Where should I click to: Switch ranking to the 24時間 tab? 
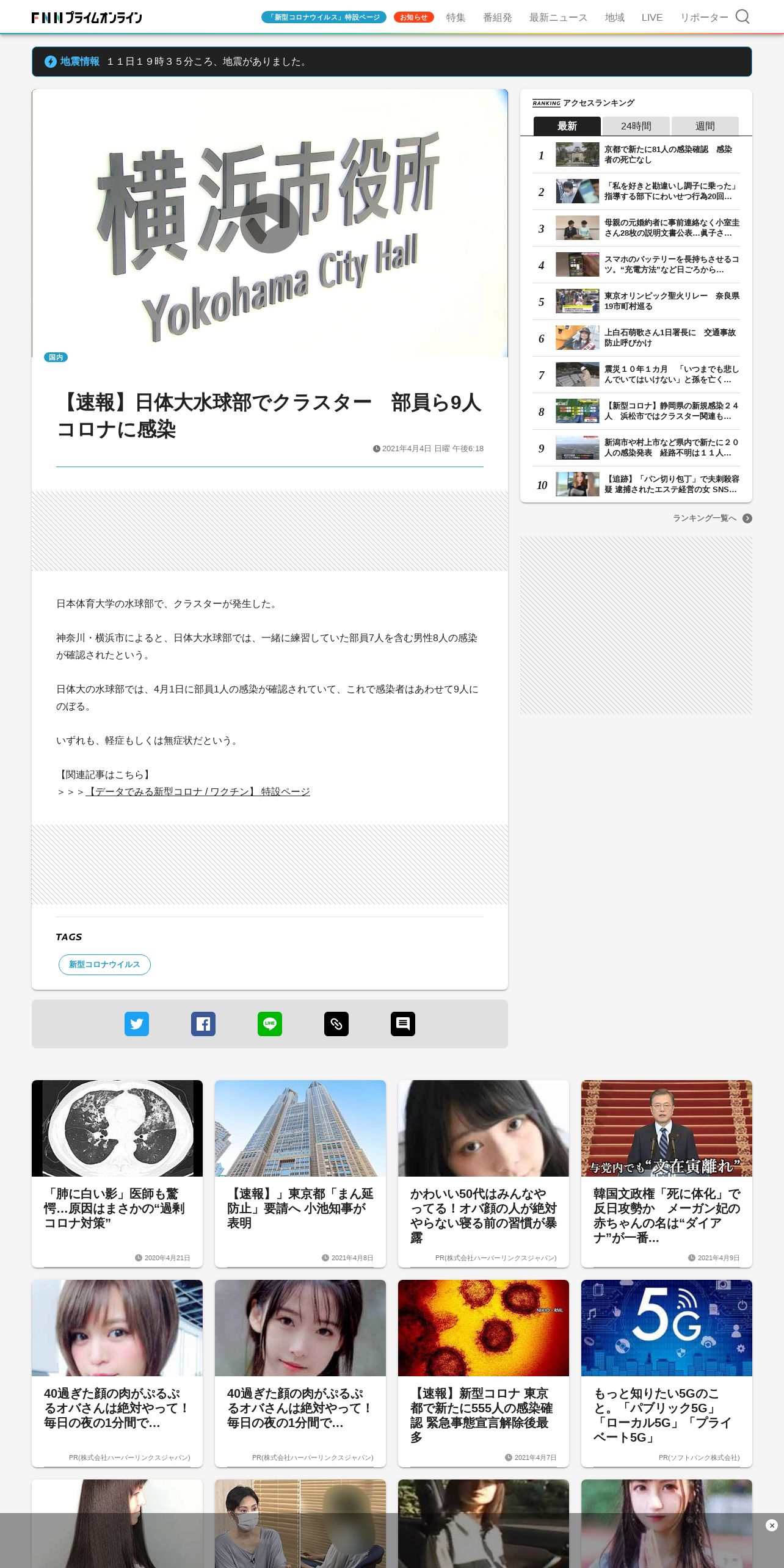(636, 126)
